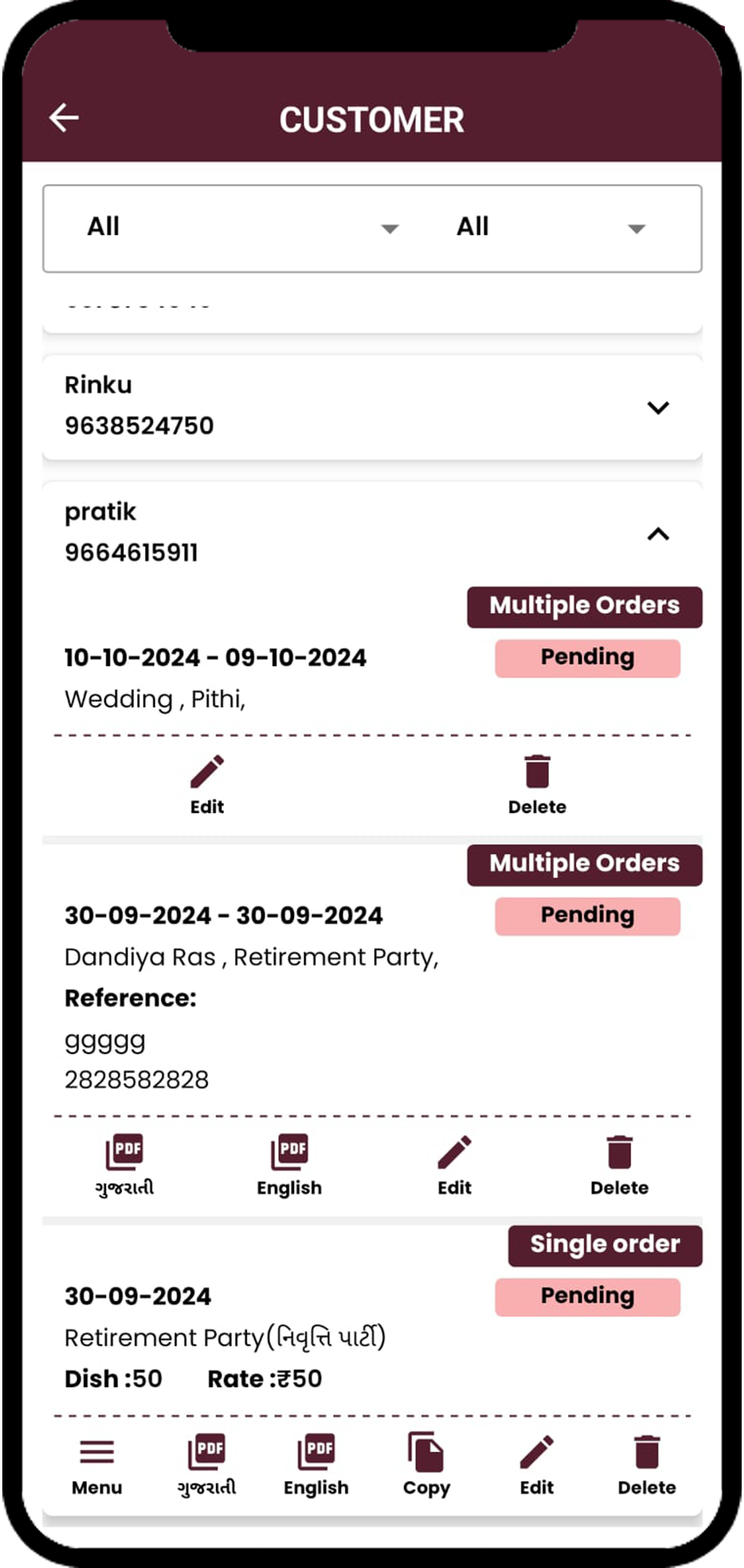Screen dimensions: 744x1568
Task: Expand Rinku's customer card
Action: (x=658, y=407)
